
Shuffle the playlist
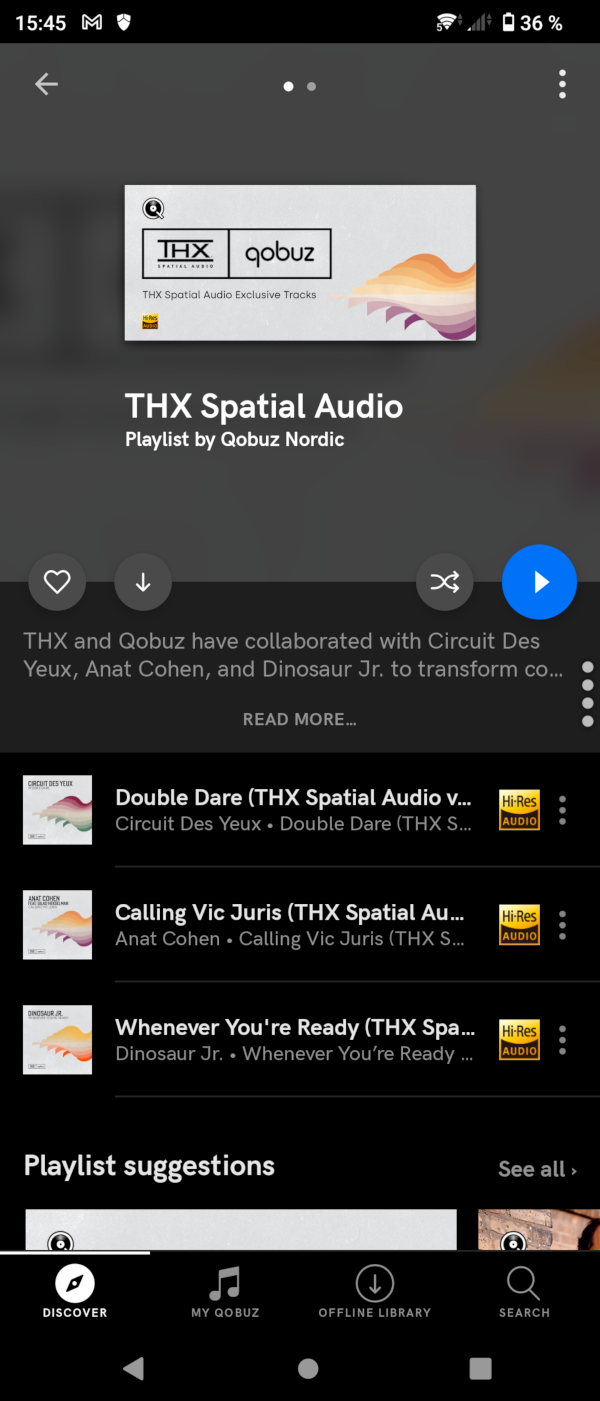[444, 581]
